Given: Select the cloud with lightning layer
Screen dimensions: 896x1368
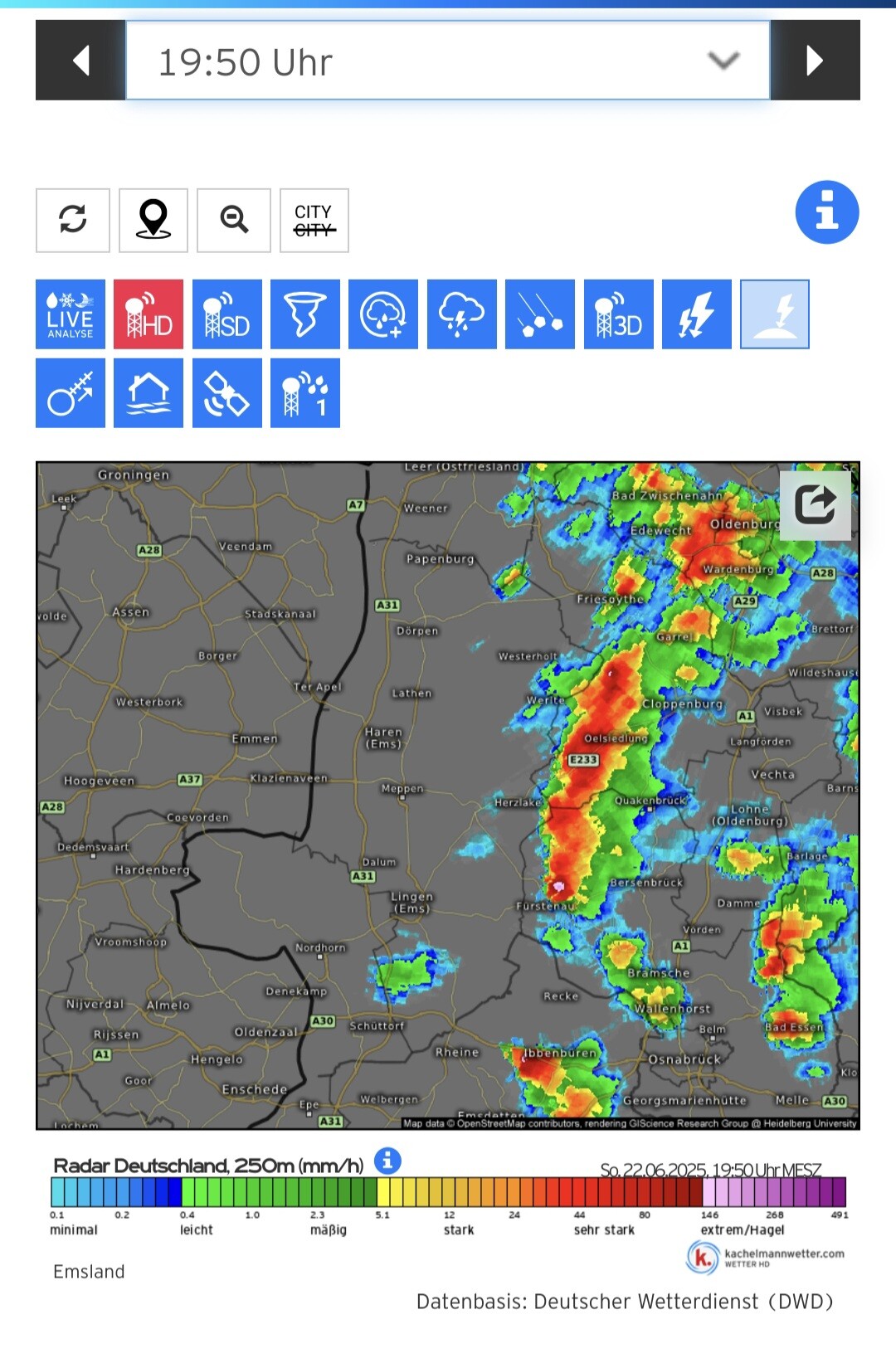Looking at the screenshot, I should (x=462, y=314).
